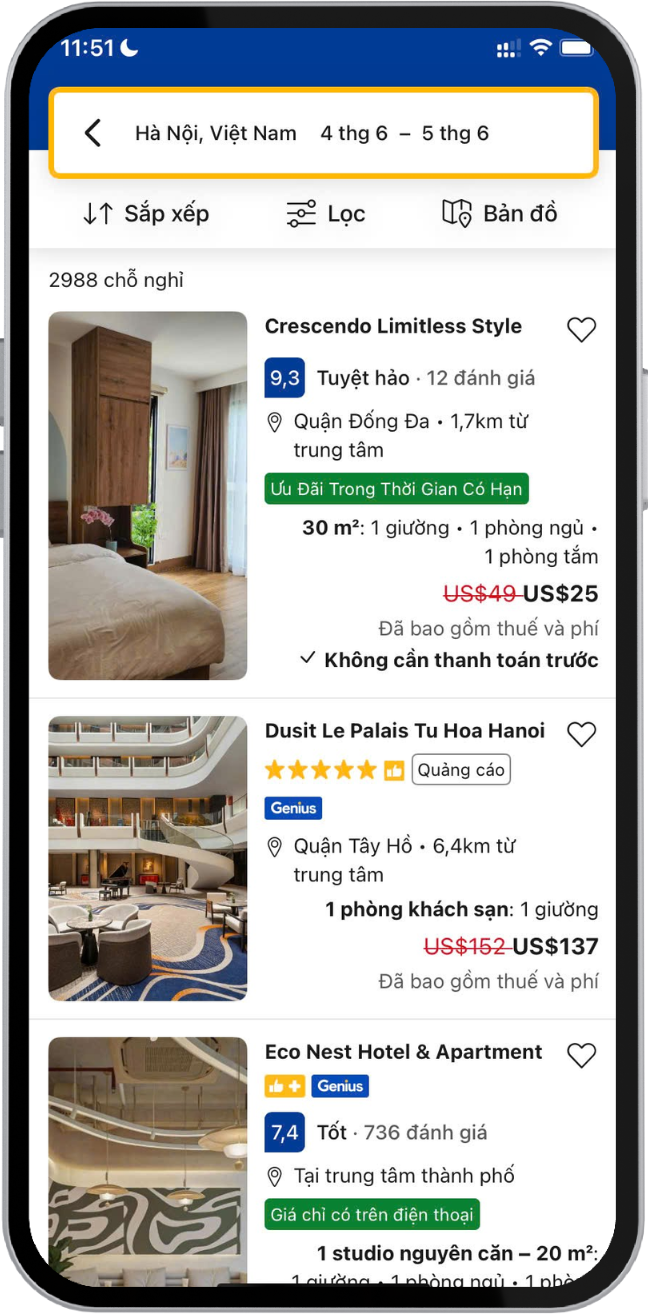View Dusit Le Palais Tu Hoa Hanoi details
Viewport: 648px width, 1314px height.
click(405, 731)
